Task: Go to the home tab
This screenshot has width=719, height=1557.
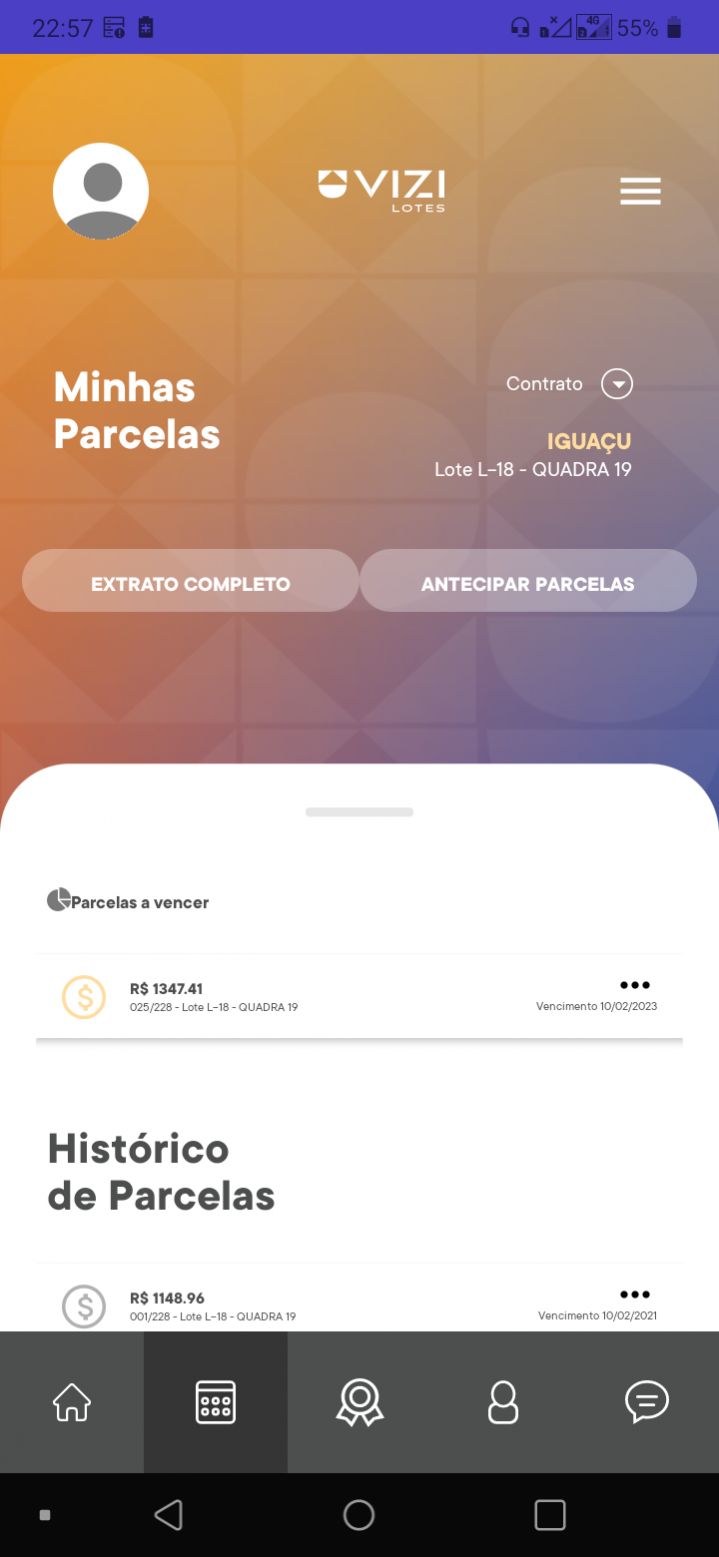Action: click(72, 1402)
